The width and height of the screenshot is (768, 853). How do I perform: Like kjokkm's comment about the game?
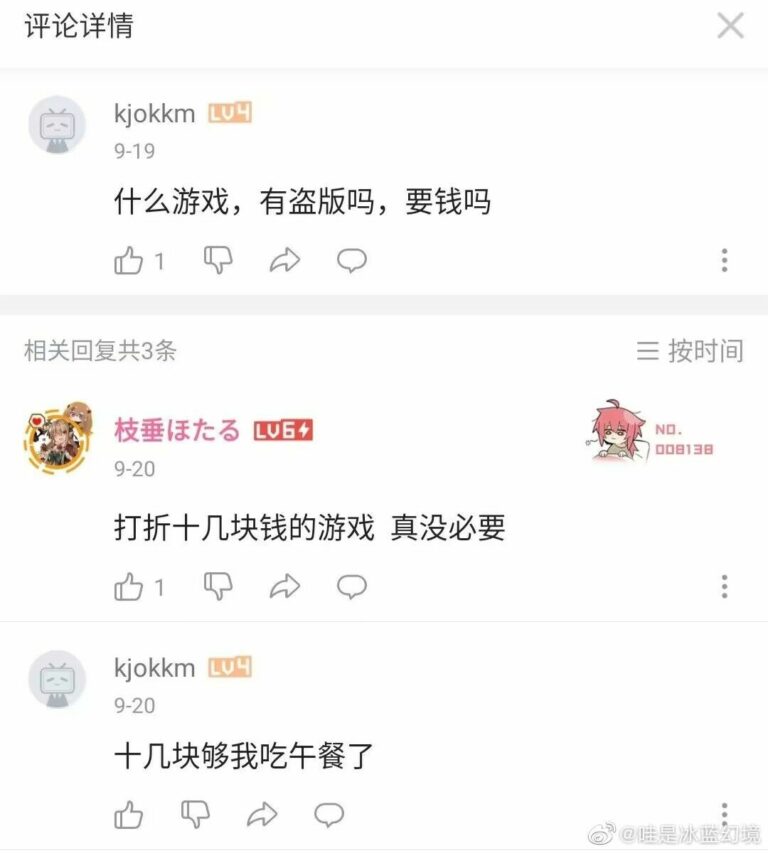pos(128,259)
